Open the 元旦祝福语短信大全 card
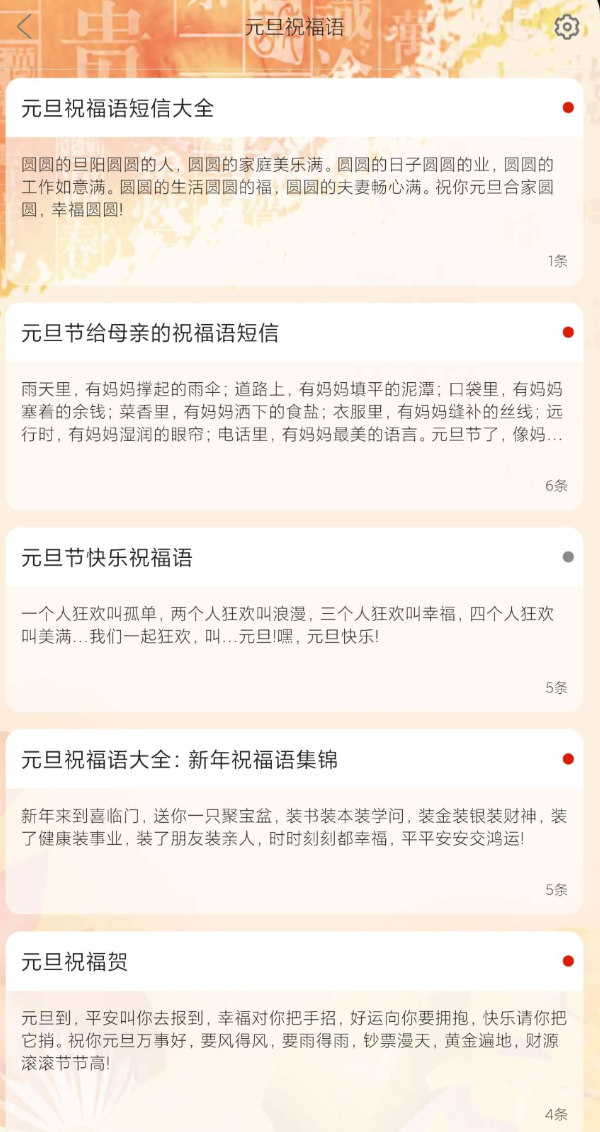Viewport: 600px width, 1132px height. click(x=294, y=182)
